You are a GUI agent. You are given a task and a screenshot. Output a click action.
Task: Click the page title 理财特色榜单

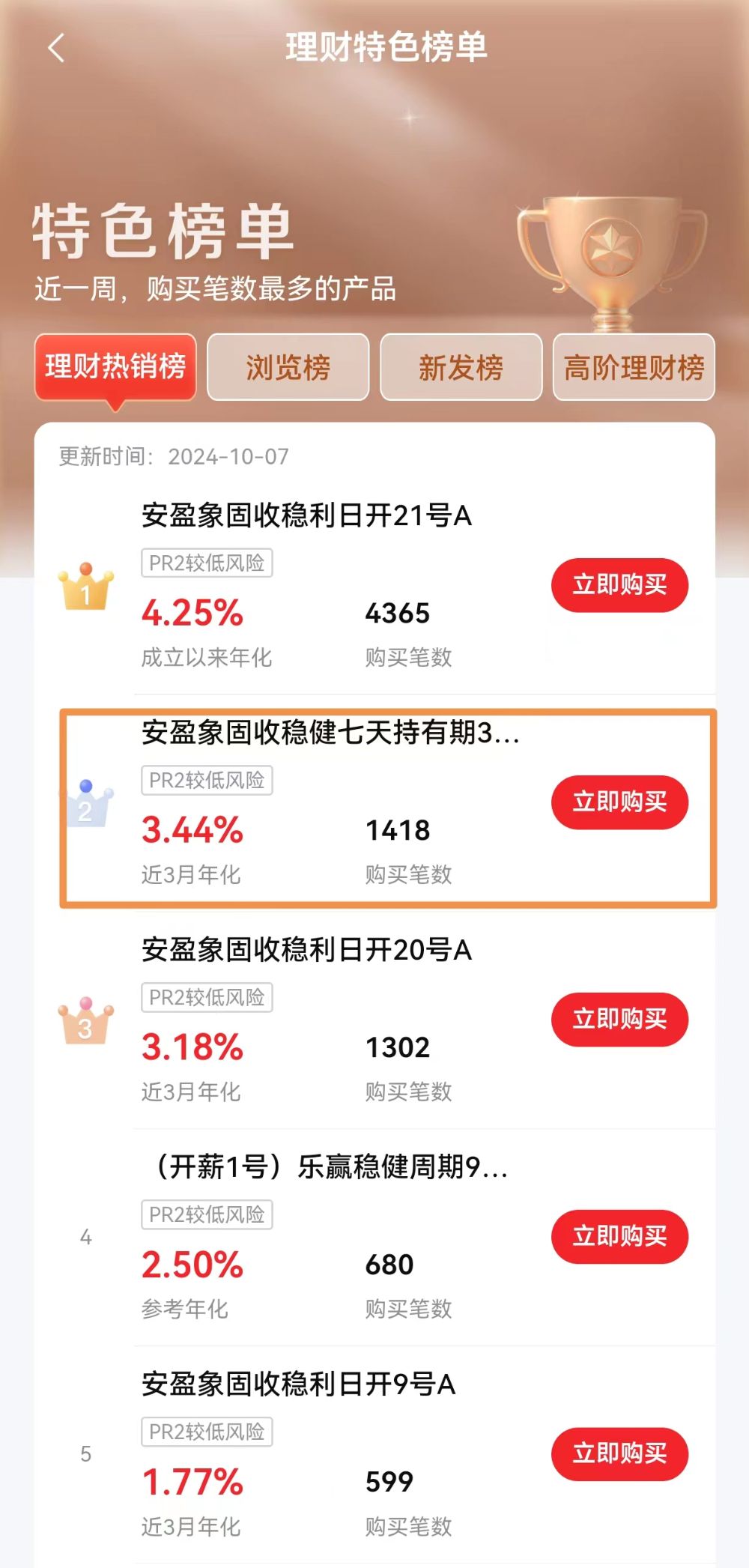click(386, 47)
